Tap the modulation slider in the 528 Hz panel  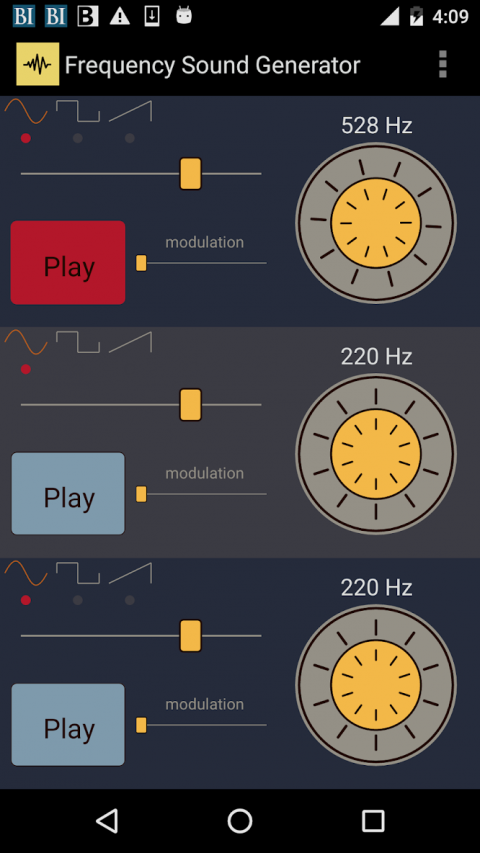[201, 263]
